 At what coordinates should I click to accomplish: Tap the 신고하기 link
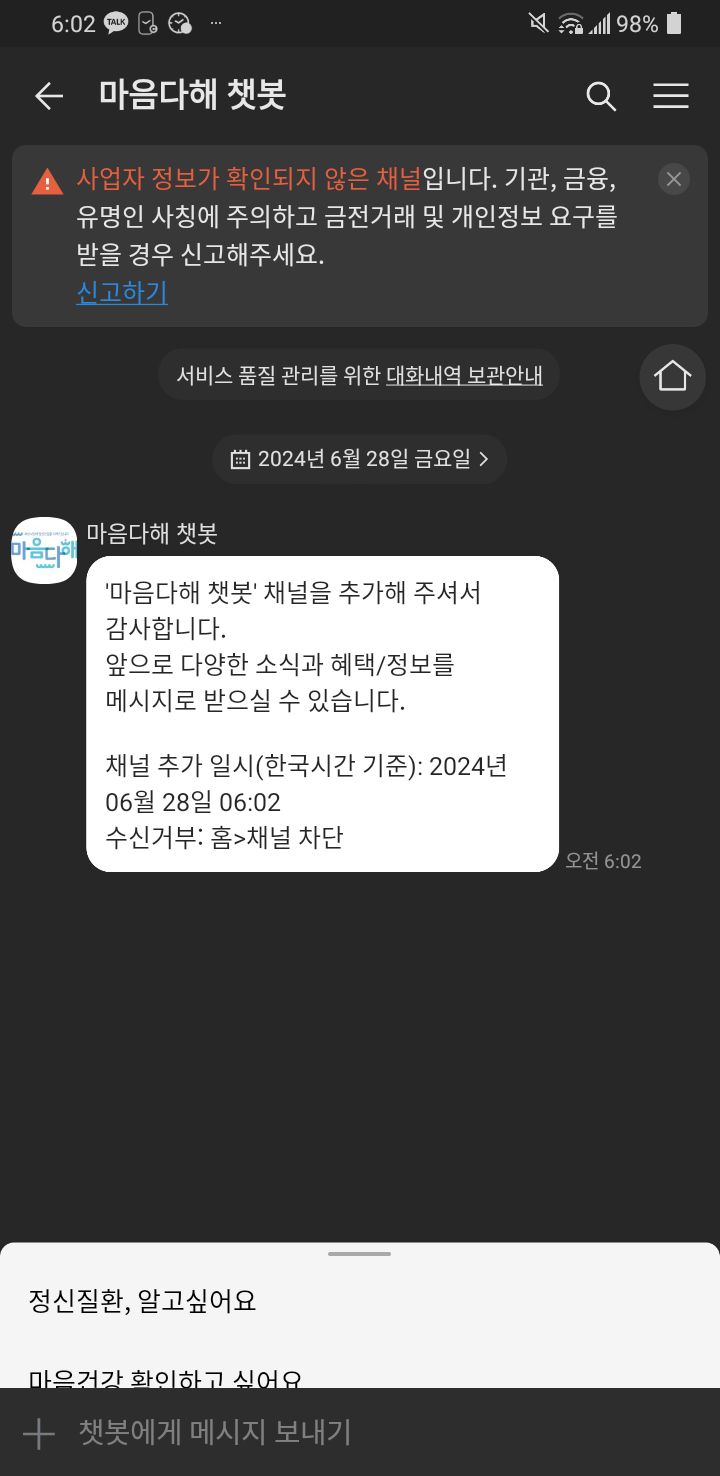point(122,292)
